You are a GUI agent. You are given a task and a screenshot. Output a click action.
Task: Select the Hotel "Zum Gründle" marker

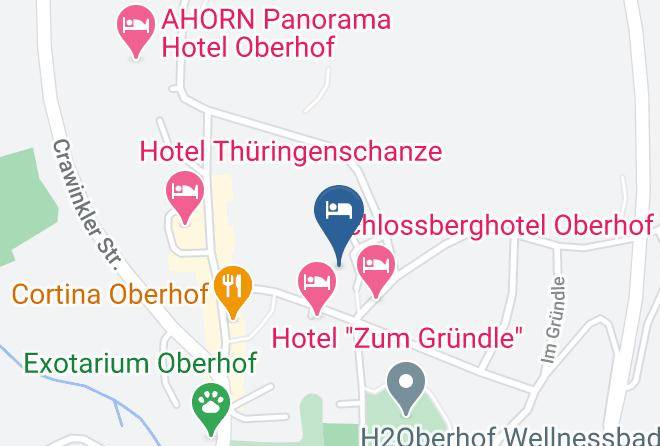(x=317, y=289)
